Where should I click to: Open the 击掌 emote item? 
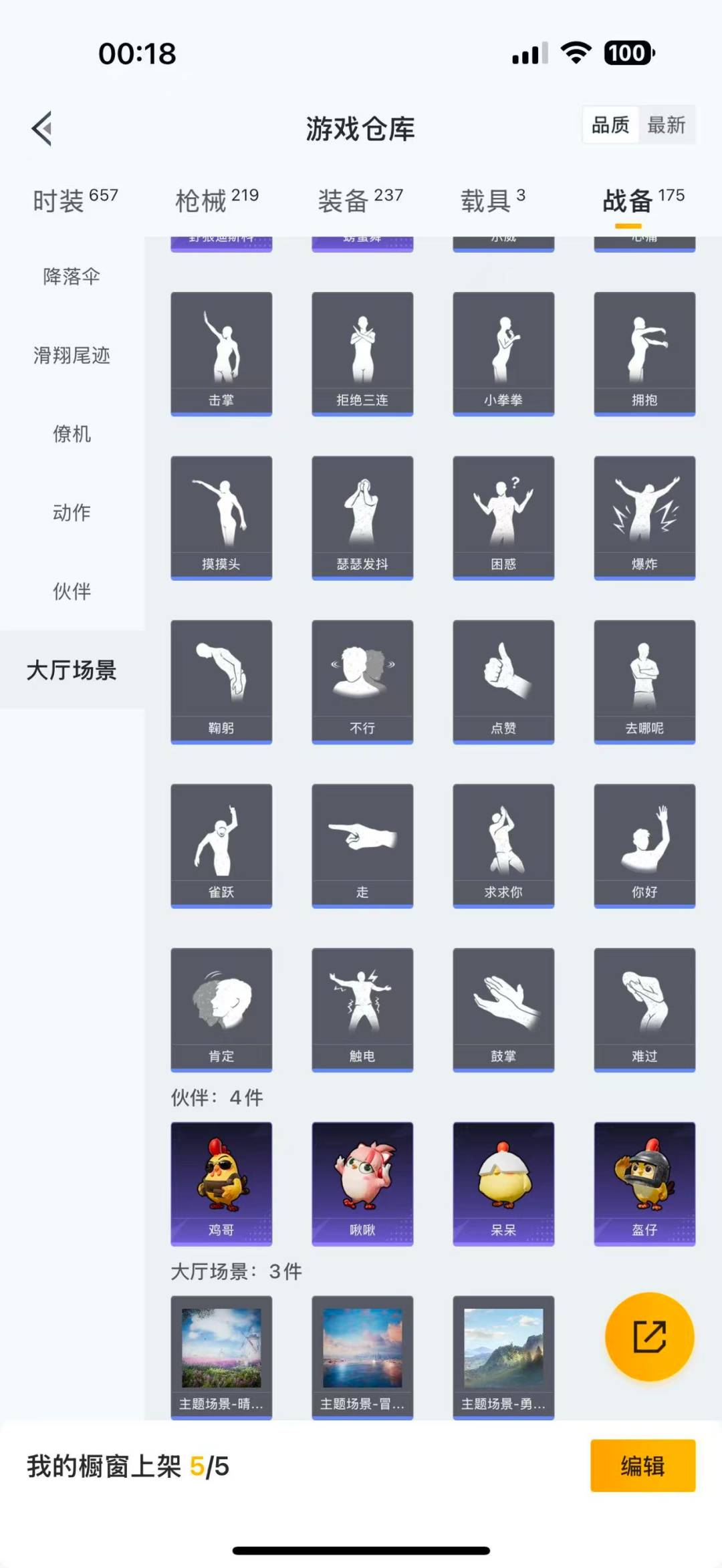tap(221, 353)
